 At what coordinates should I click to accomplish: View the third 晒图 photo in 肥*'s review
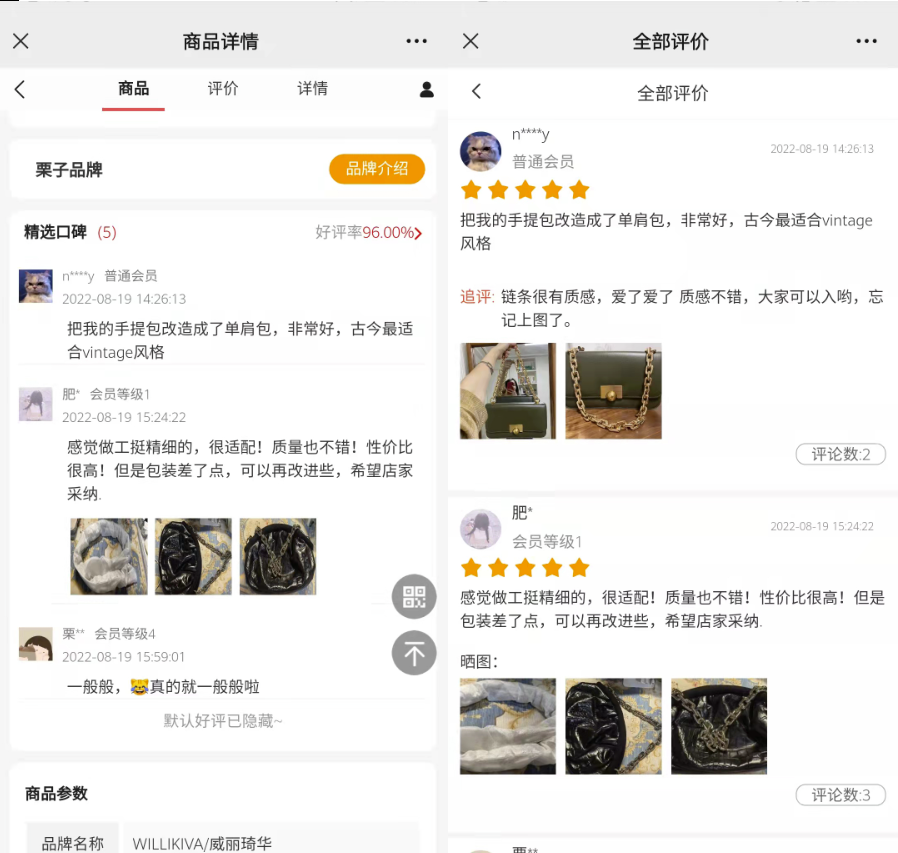719,726
